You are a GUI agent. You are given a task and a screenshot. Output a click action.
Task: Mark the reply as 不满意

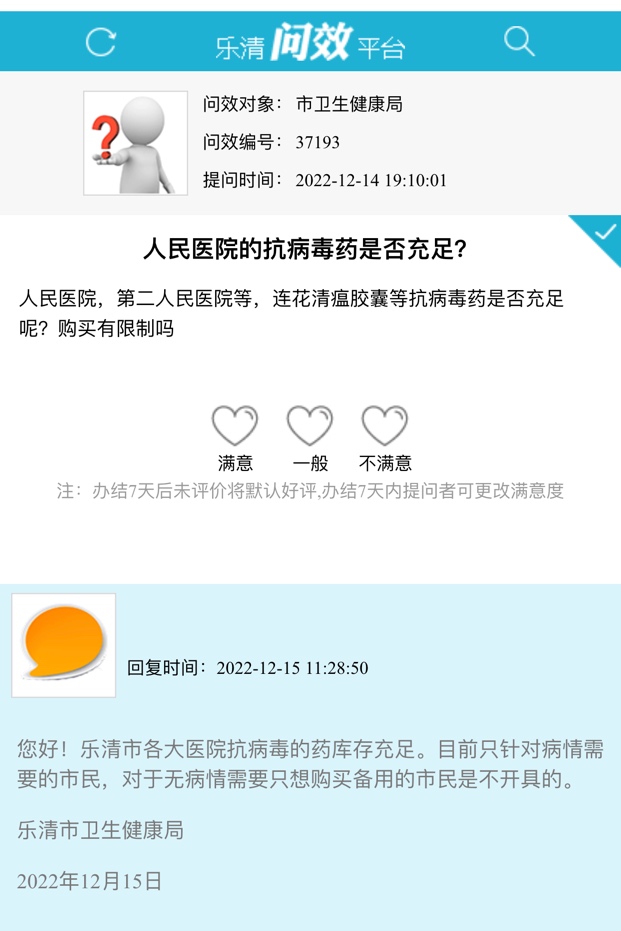click(x=385, y=427)
